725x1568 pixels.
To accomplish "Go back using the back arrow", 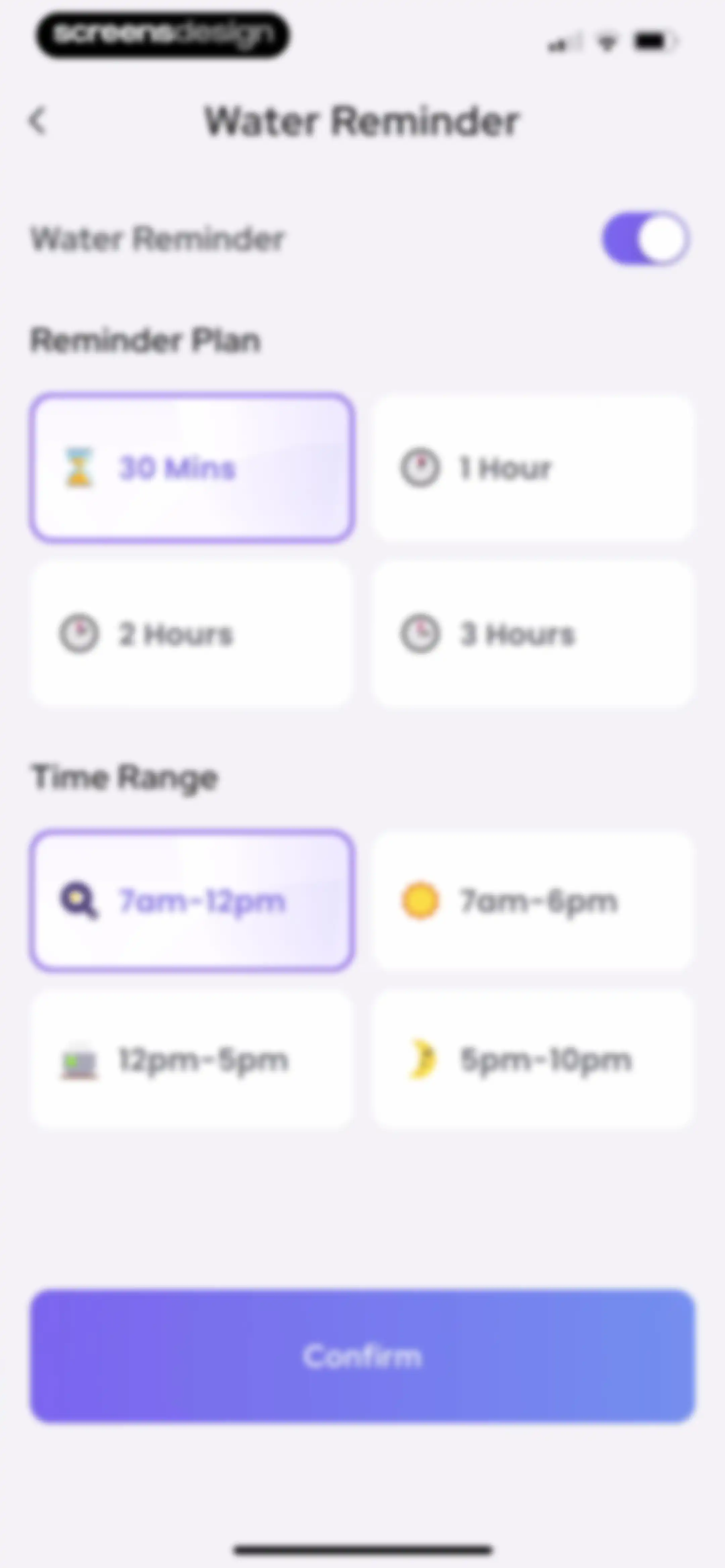I will pyautogui.click(x=38, y=121).
